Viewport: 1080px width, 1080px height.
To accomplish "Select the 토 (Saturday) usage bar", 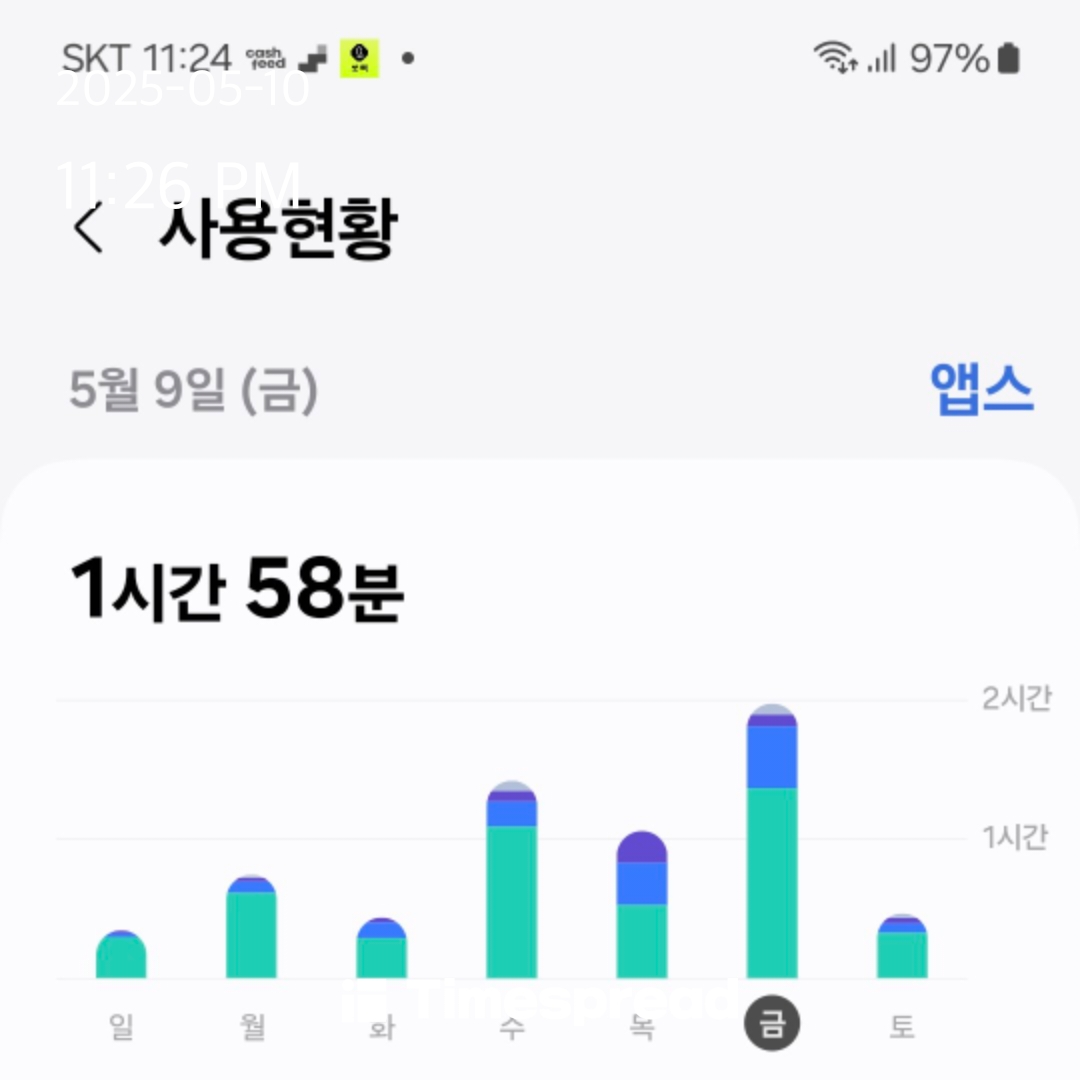I will (x=902, y=947).
